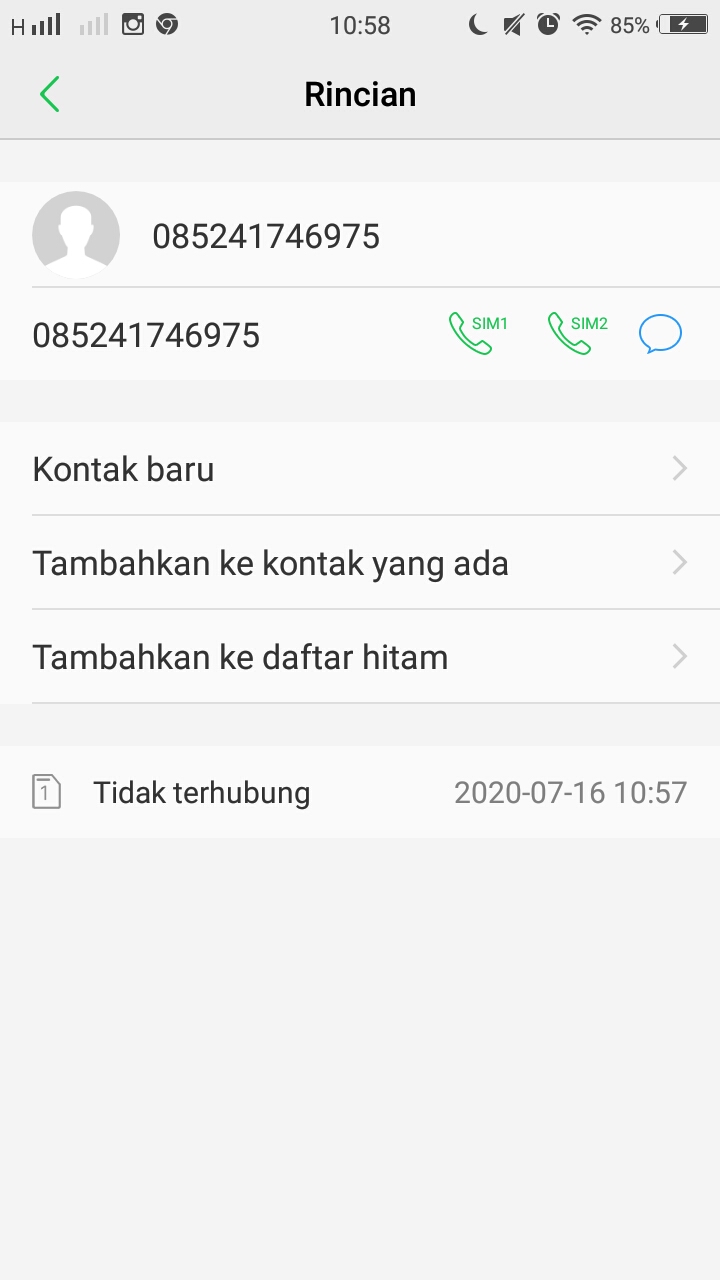
Task: Call the number using SIM2
Action: [577, 334]
